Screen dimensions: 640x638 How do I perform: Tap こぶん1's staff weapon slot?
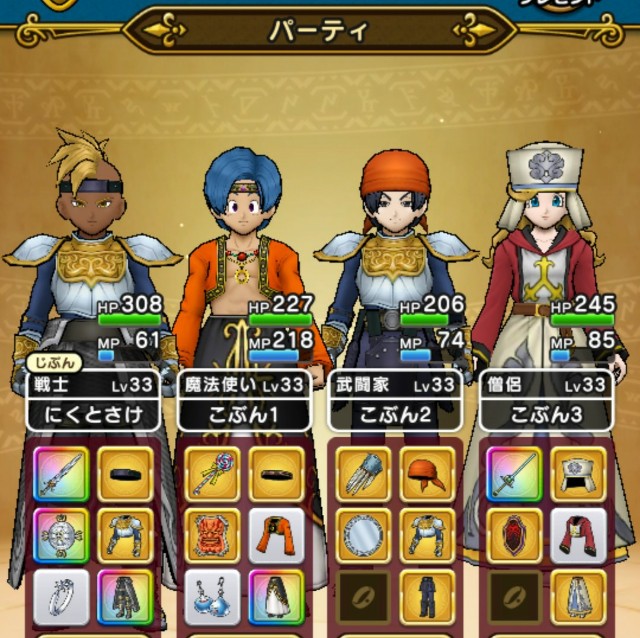212,474
